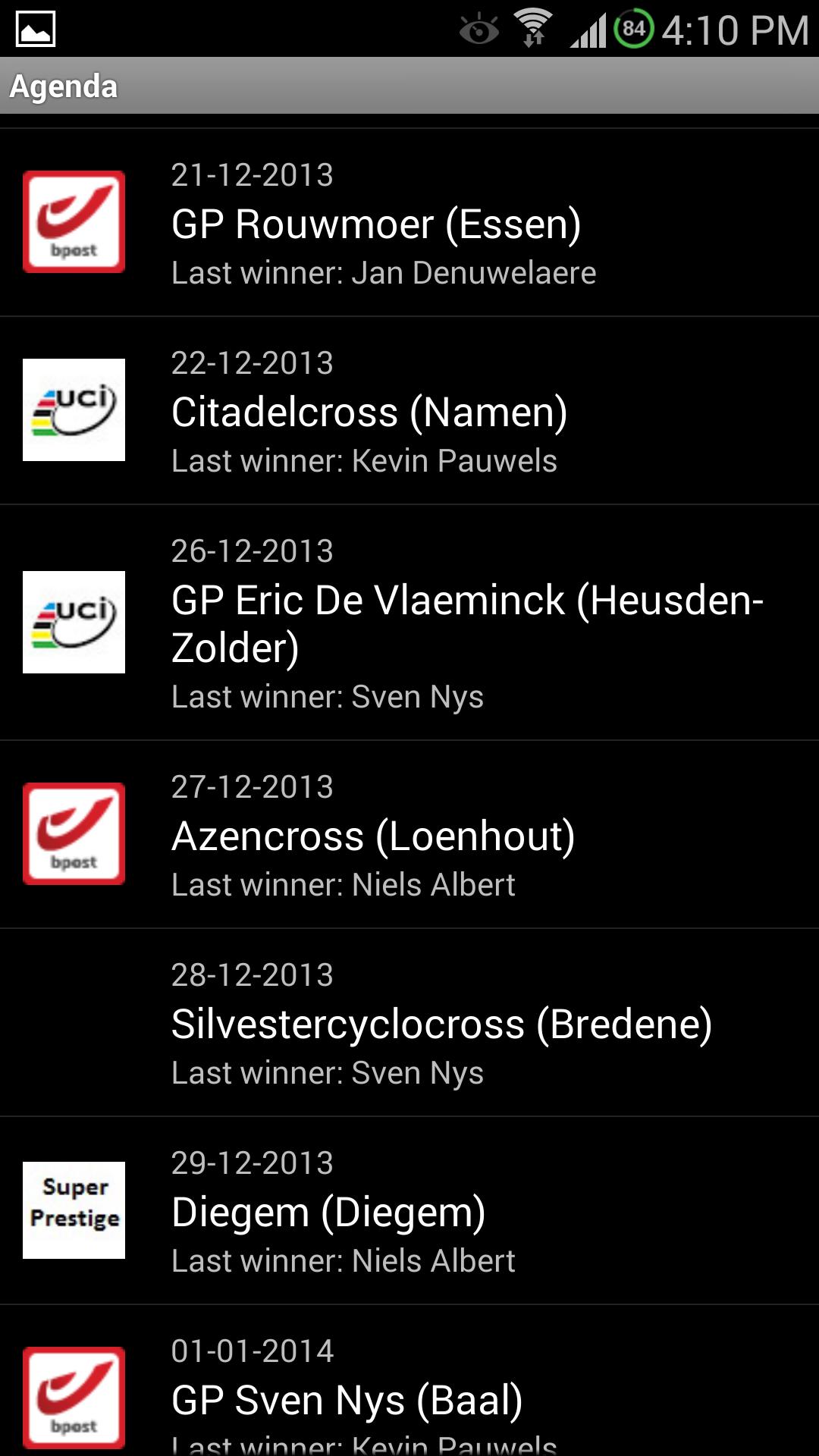Image resolution: width=819 pixels, height=1456 pixels.
Task: Tap the Agenda title bar
Action: [x=409, y=86]
